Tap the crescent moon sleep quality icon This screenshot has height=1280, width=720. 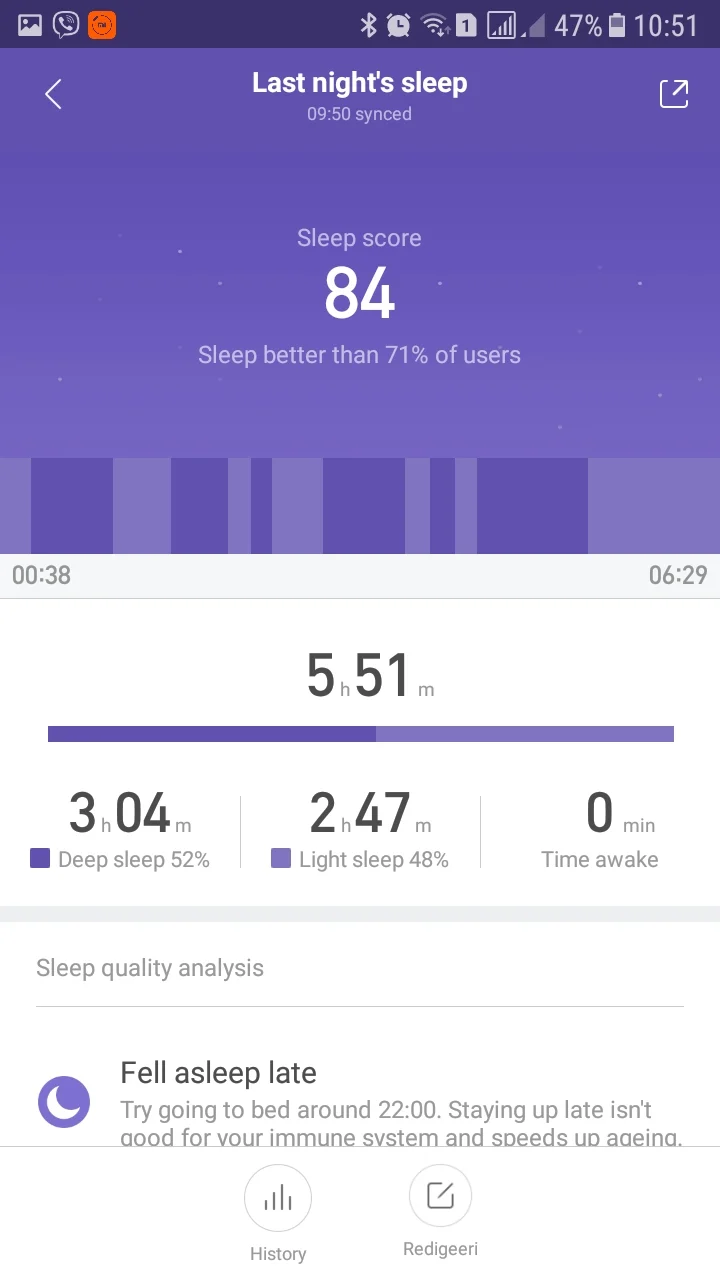(63, 1100)
